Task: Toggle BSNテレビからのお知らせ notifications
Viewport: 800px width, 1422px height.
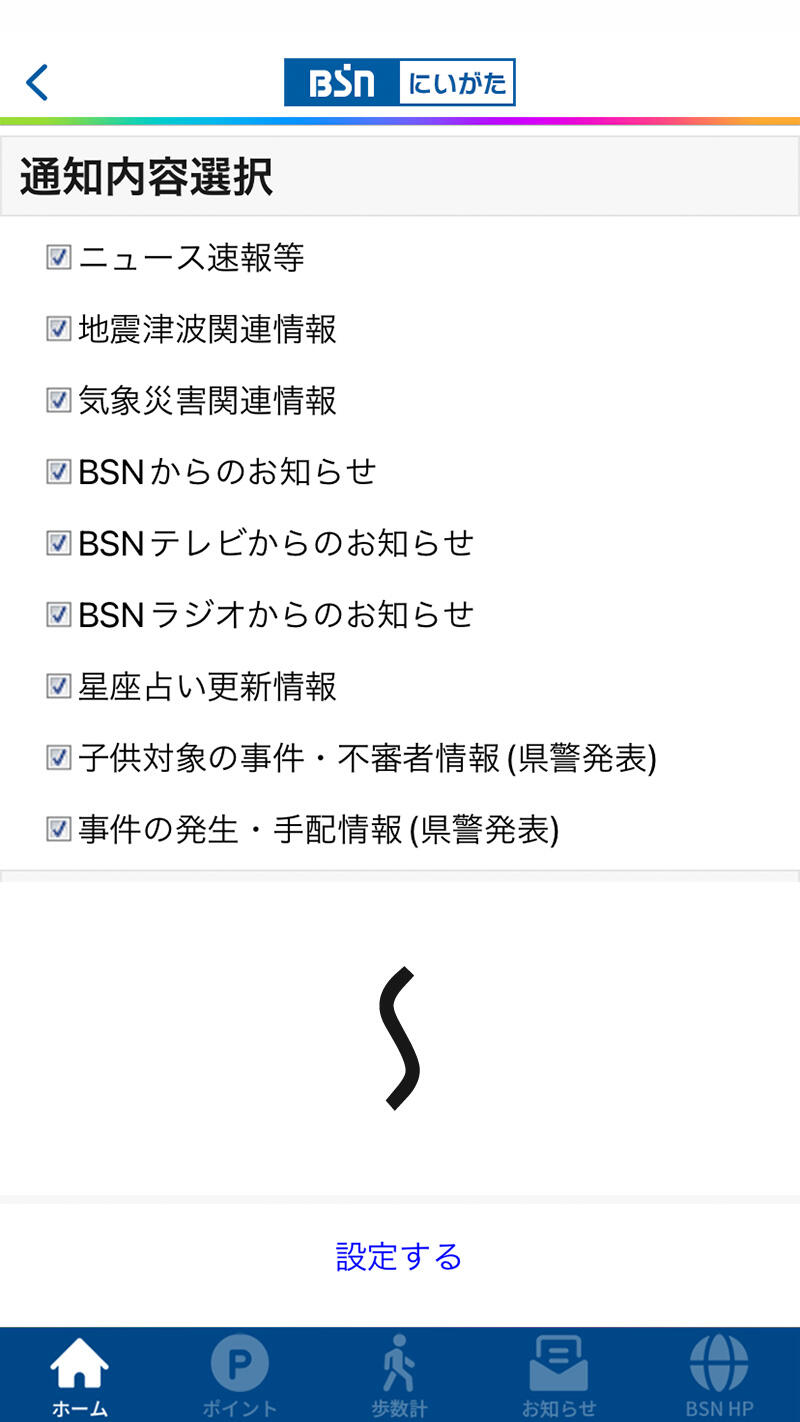Action: [x=57, y=543]
